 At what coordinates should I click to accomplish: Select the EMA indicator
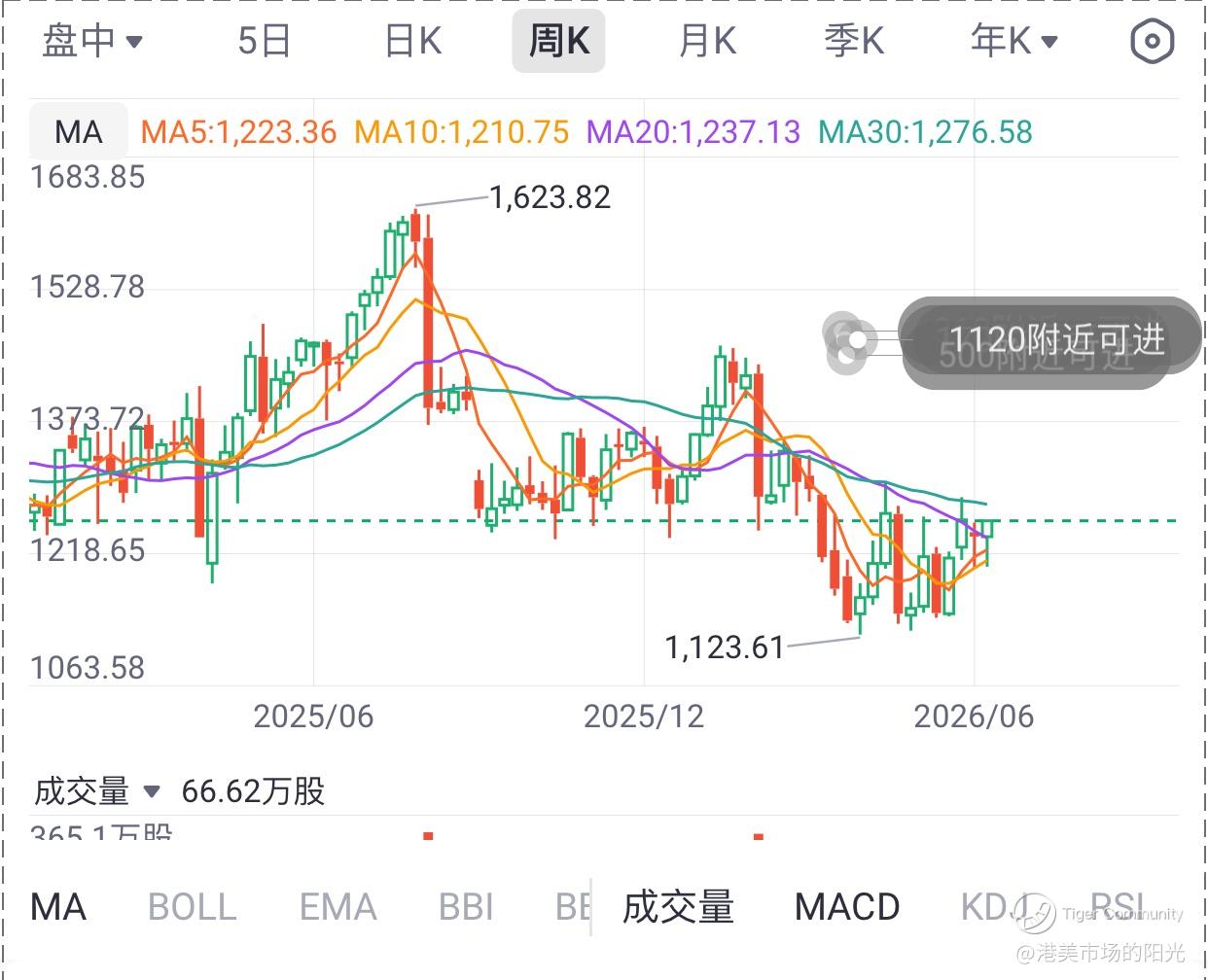(x=338, y=907)
